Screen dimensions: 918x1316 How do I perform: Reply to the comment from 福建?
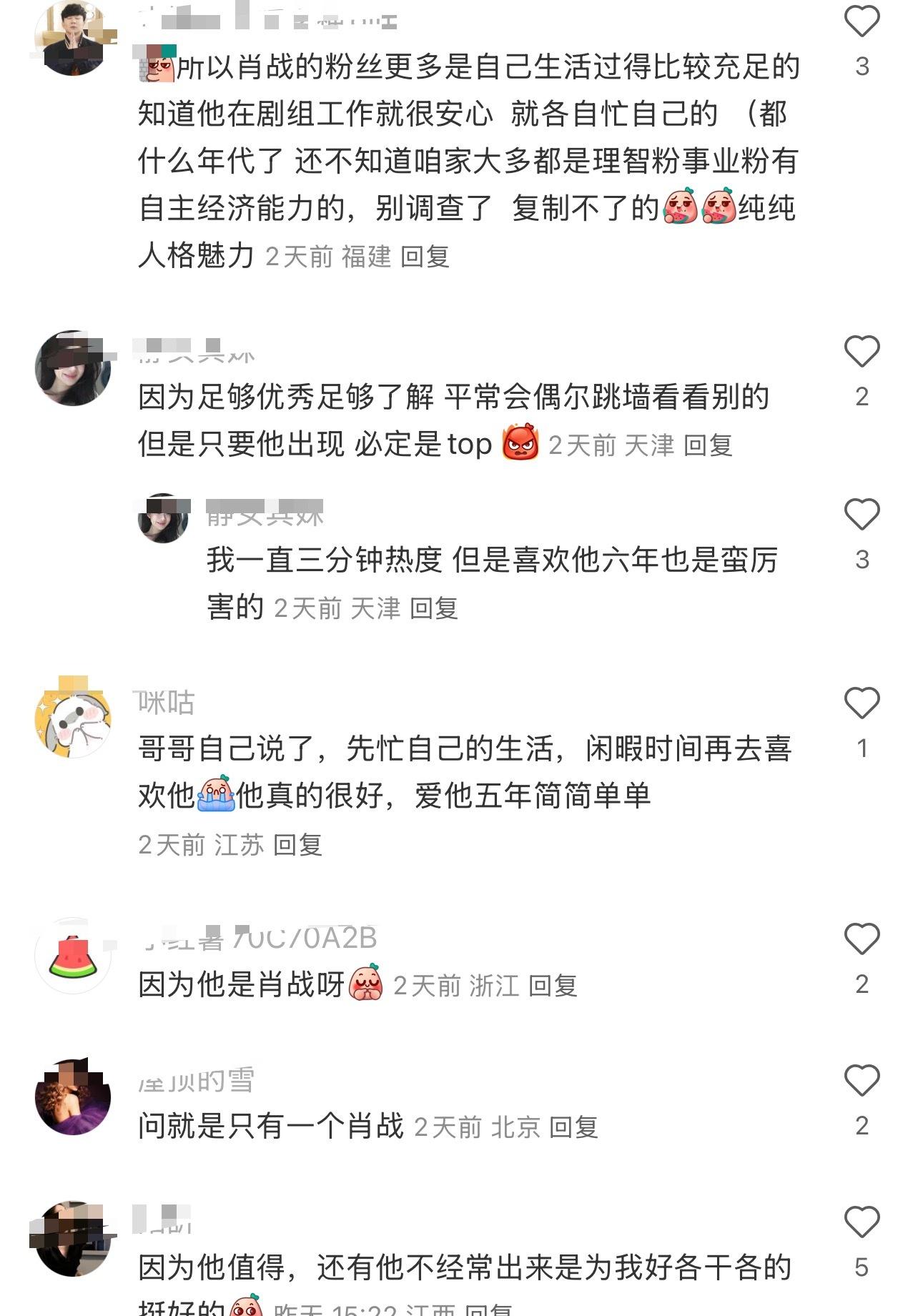[x=425, y=257]
